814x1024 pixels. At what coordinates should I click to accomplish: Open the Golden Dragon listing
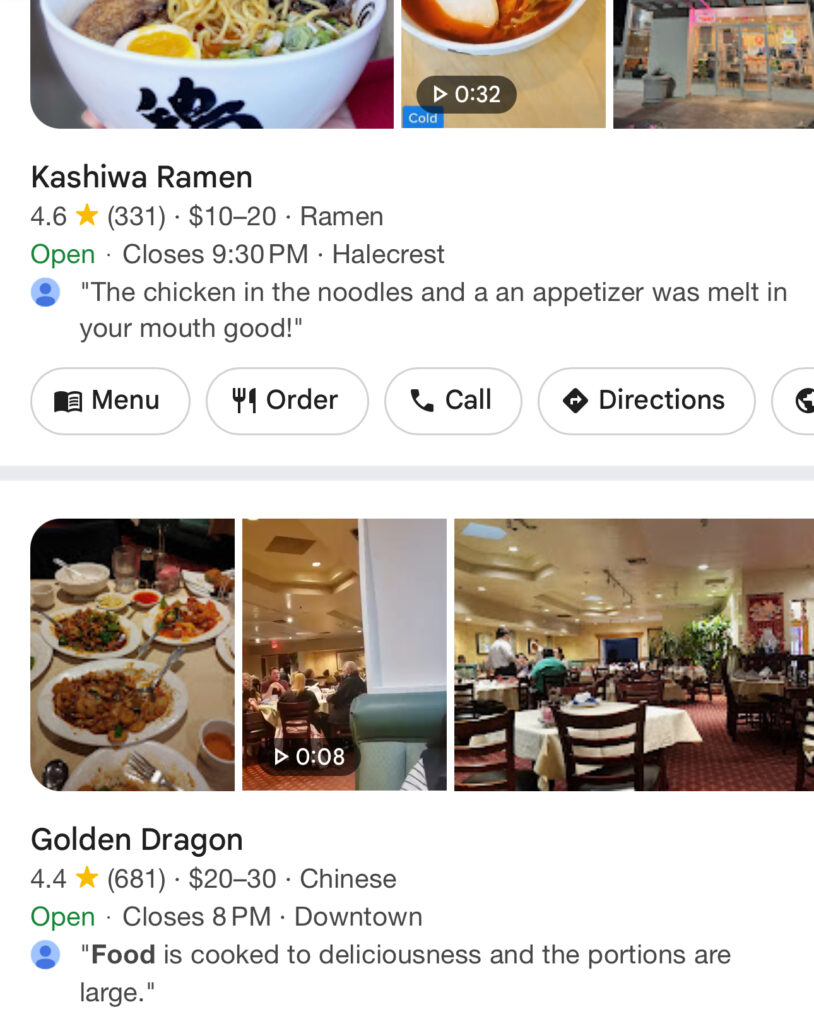137,839
